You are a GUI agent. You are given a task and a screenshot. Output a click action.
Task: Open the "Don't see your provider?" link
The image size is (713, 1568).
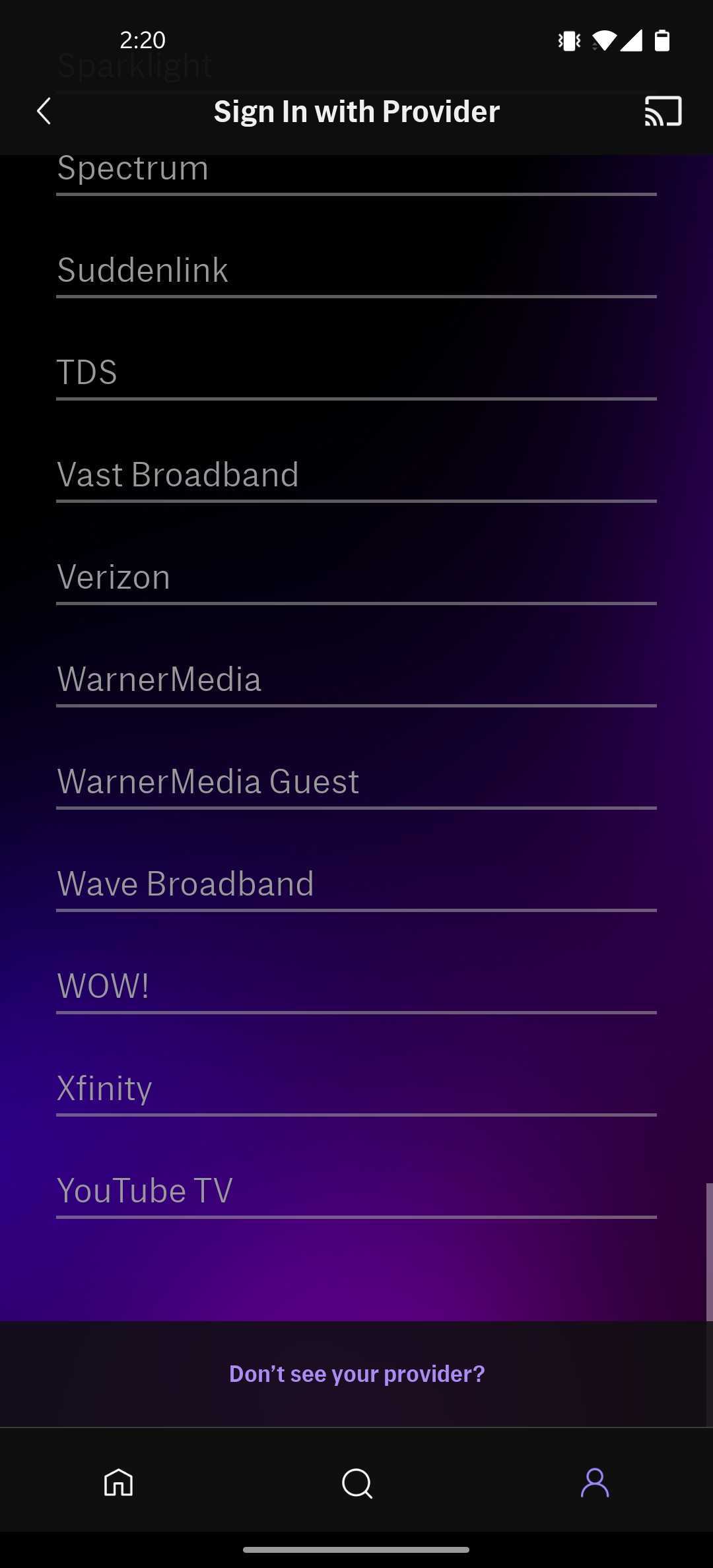coord(356,1374)
